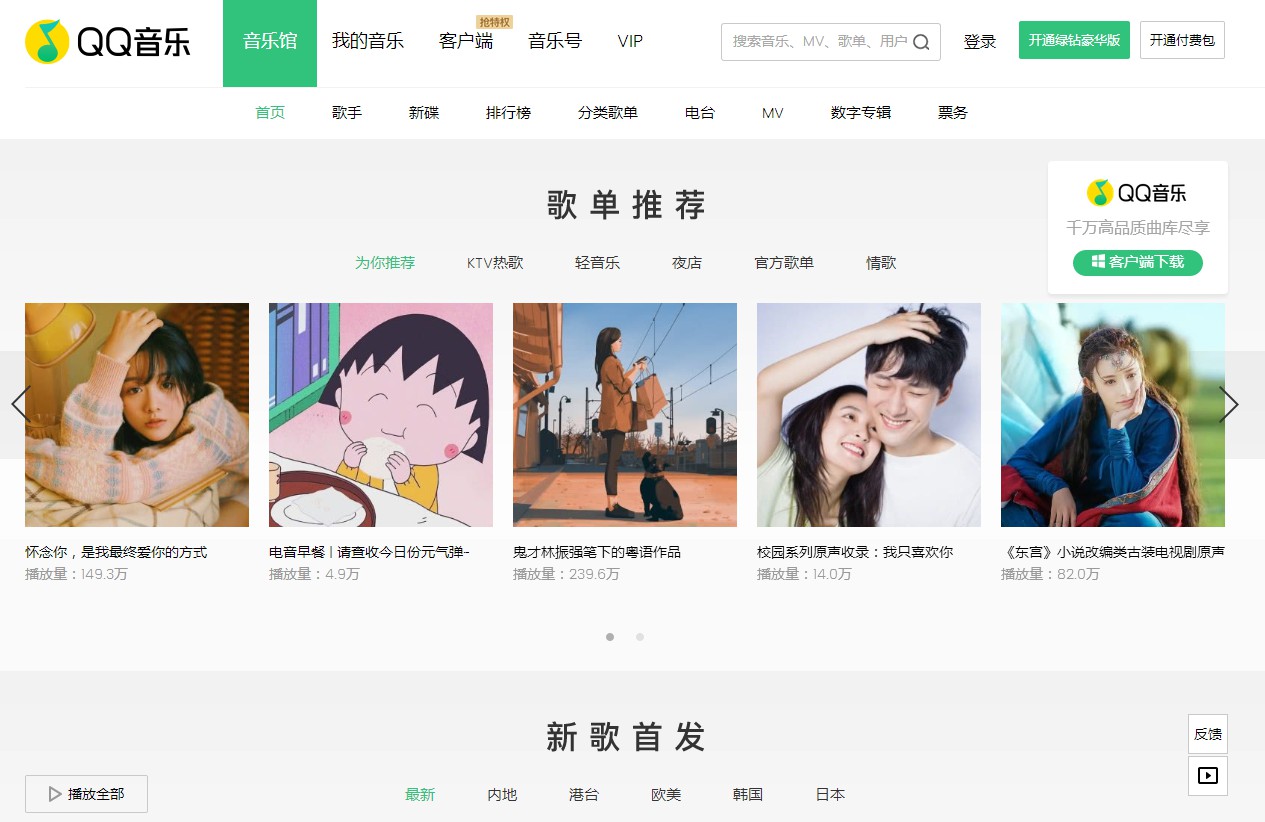Select the KTV热歌 playlist filter
This screenshot has width=1265, height=822.
(x=495, y=263)
